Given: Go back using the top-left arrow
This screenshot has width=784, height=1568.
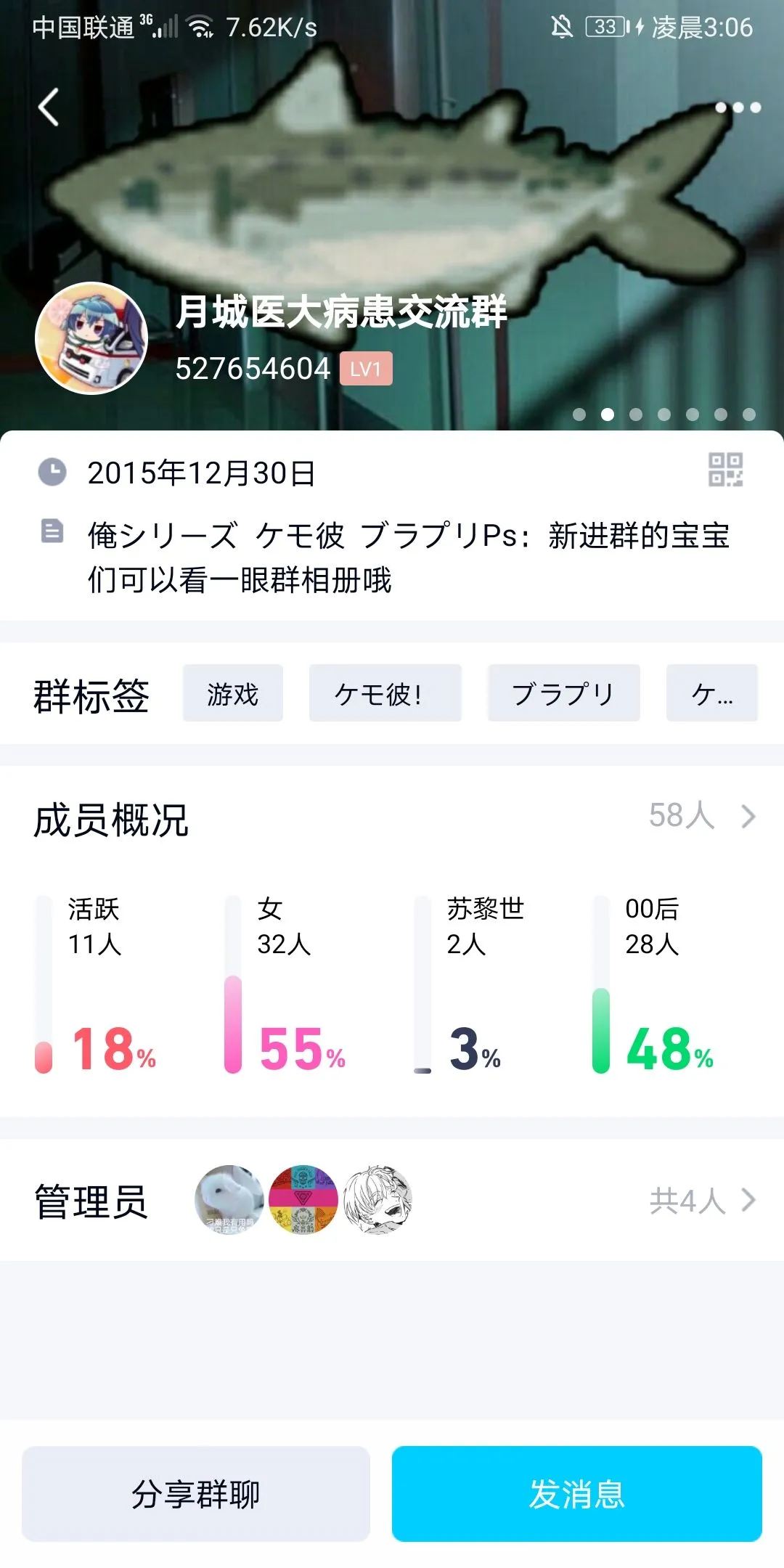Looking at the screenshot, I should pos(49,107).
